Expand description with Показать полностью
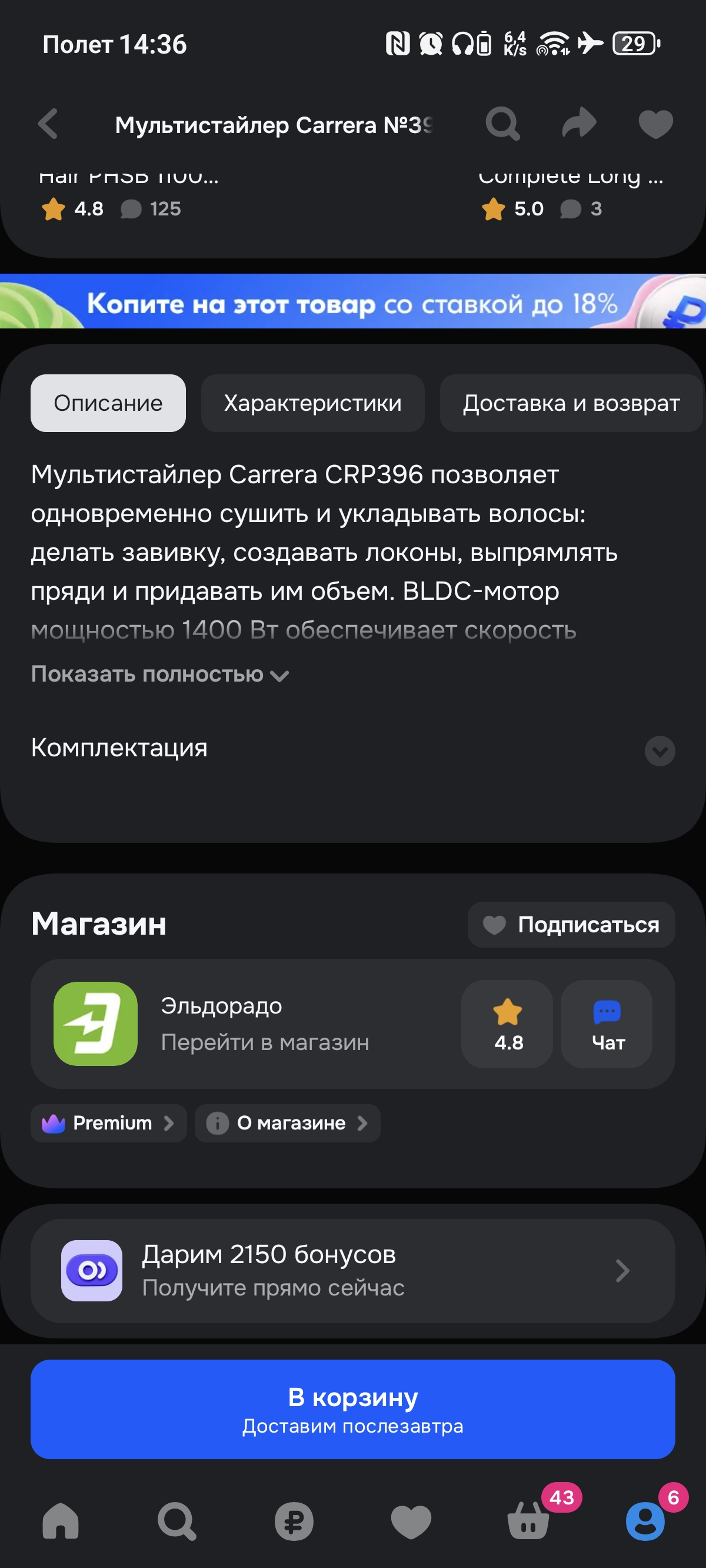Viewport: 706px width, 1568px height. [x=159, y=675]
